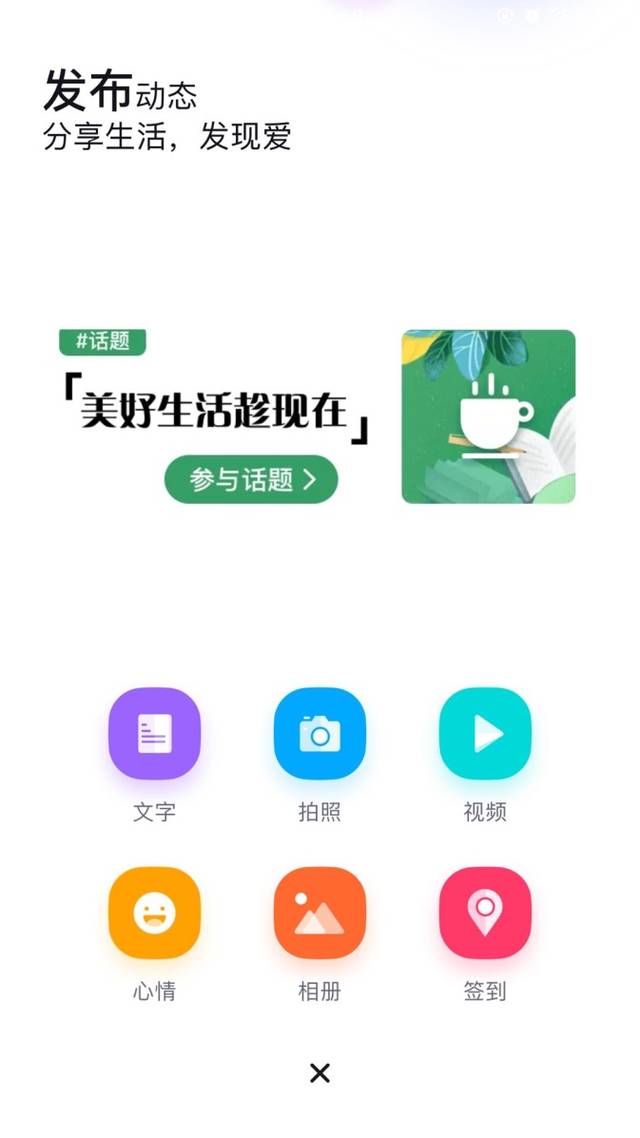Image resolution: width=640 pixels, height=1138 pixels.
Task: Create a 文字 text post
Action: 154,733
